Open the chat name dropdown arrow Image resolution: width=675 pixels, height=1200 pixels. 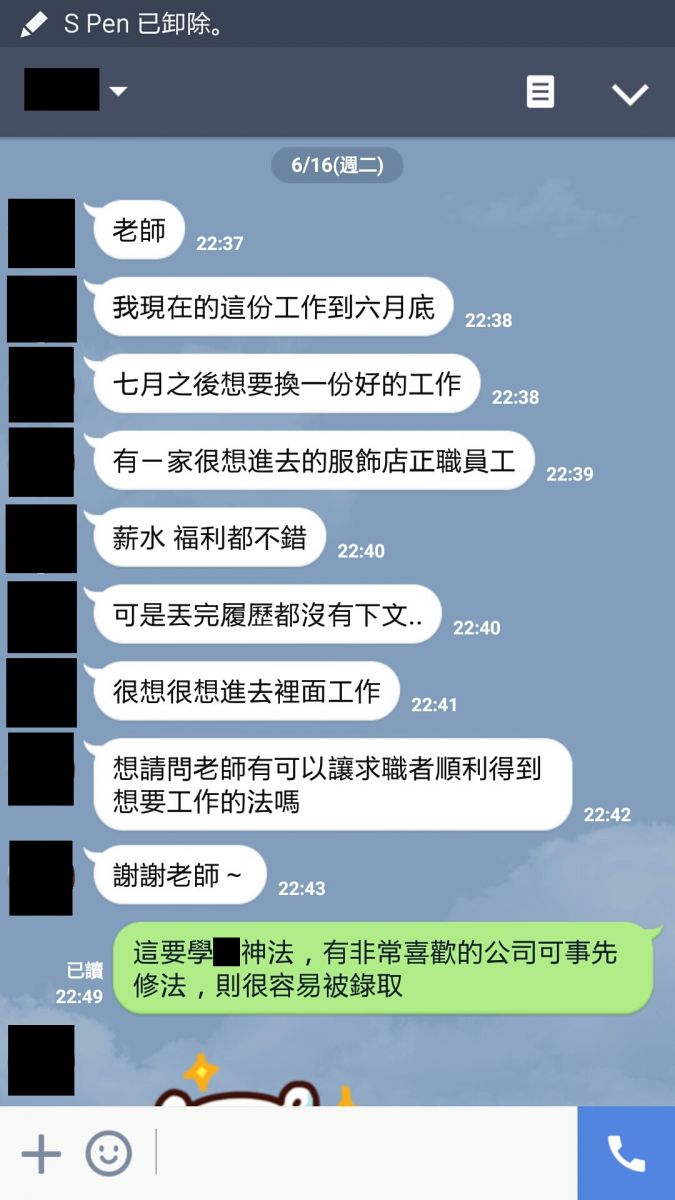[x=118, y=91]
